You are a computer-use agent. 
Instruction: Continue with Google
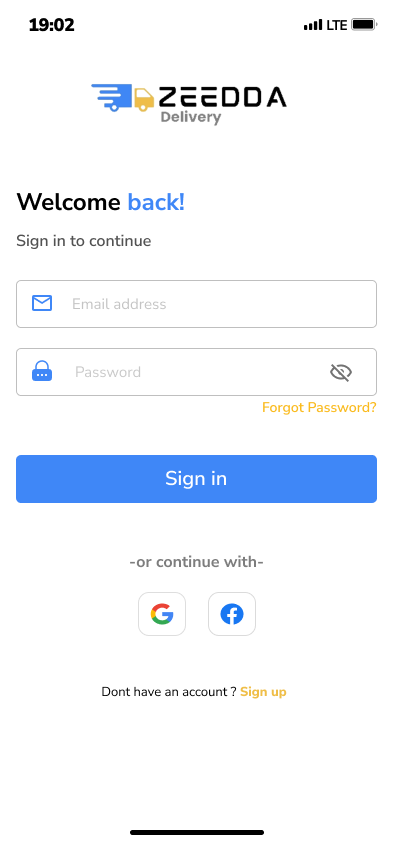[x=162, y=614]
